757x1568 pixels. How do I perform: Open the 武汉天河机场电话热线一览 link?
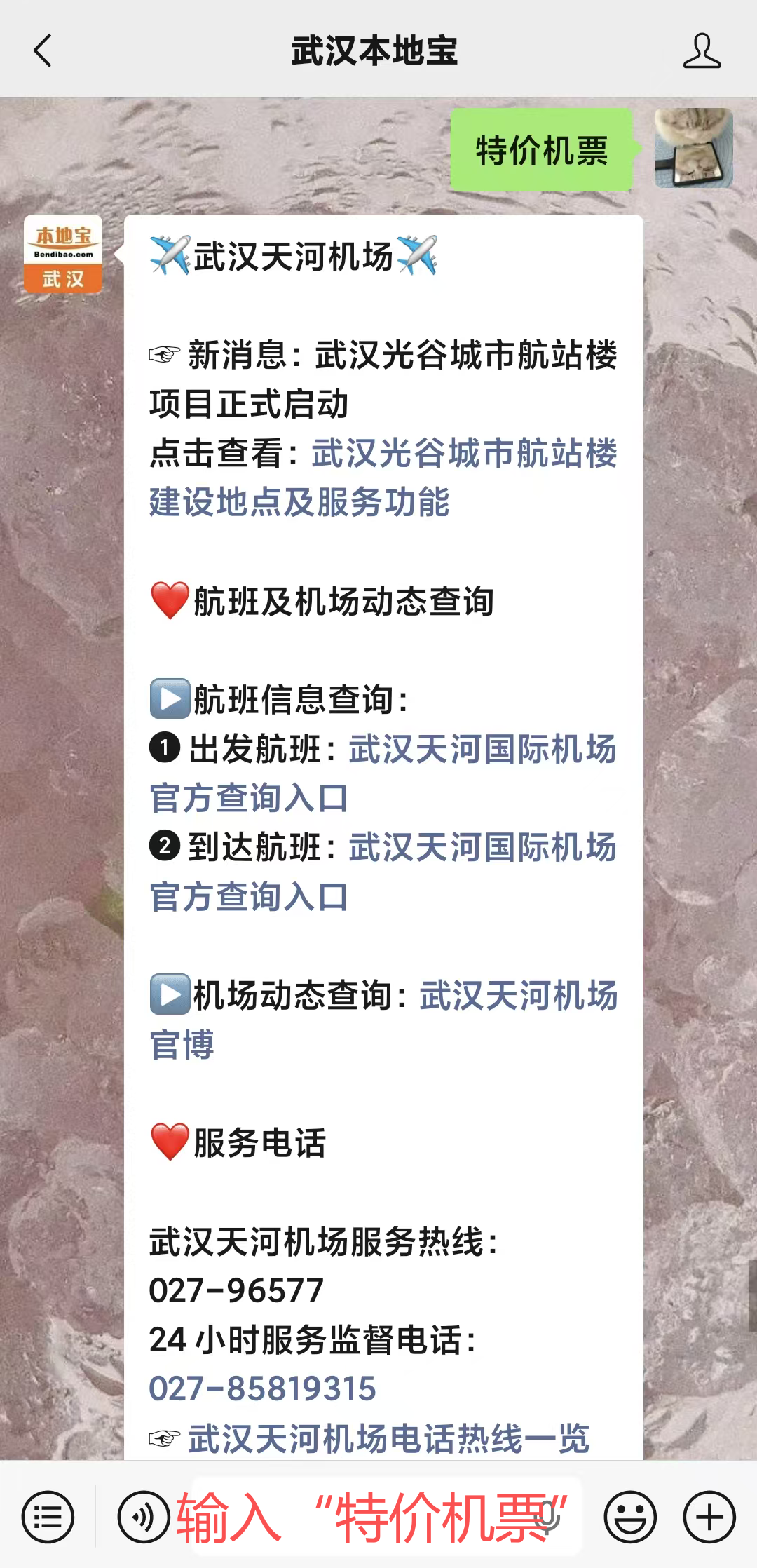[389, 1438]
